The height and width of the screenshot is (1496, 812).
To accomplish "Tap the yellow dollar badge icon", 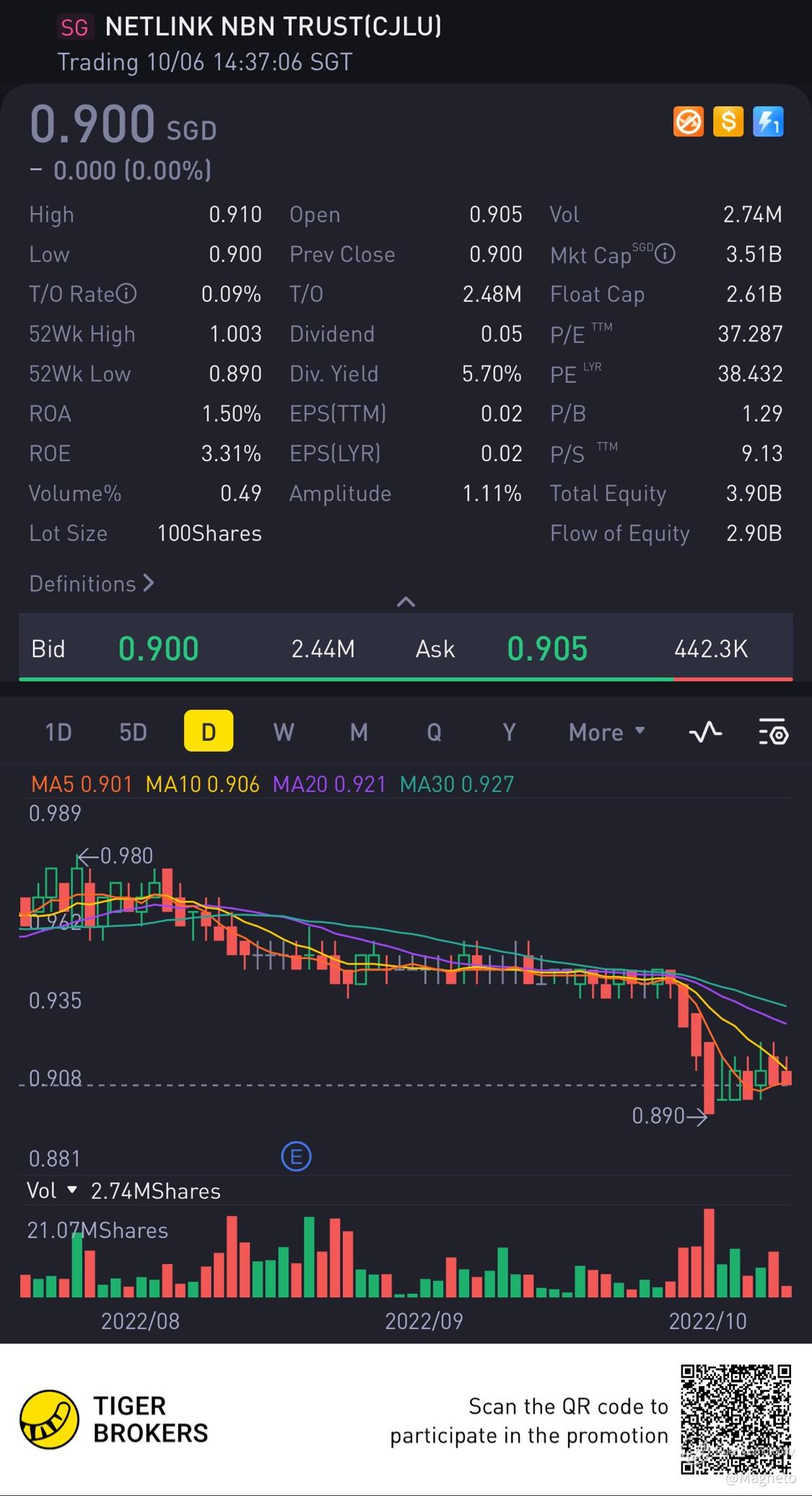I will 728,121.
